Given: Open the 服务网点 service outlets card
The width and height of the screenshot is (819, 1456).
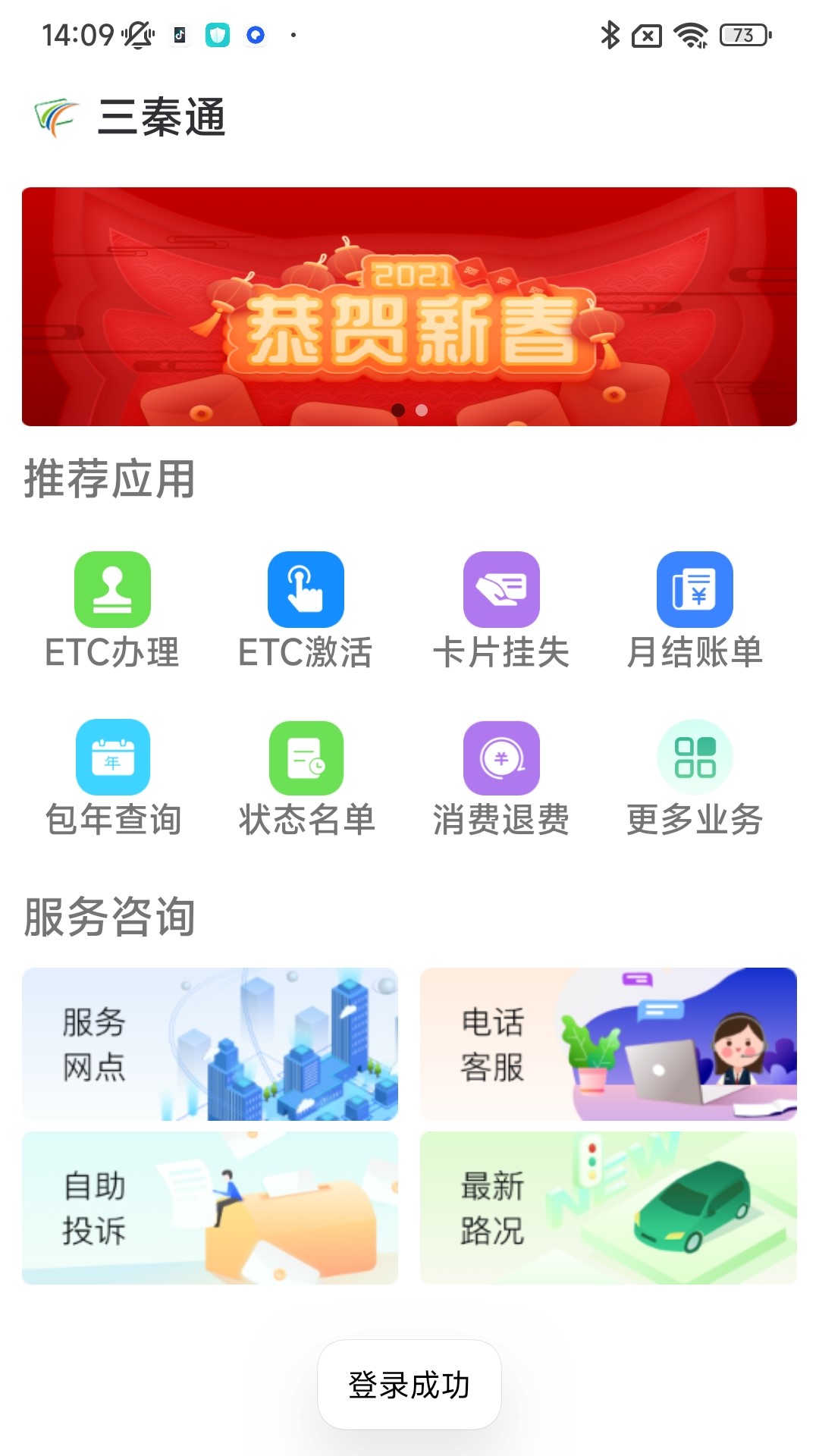Looking at the screenshot, I should [210, 1043].
